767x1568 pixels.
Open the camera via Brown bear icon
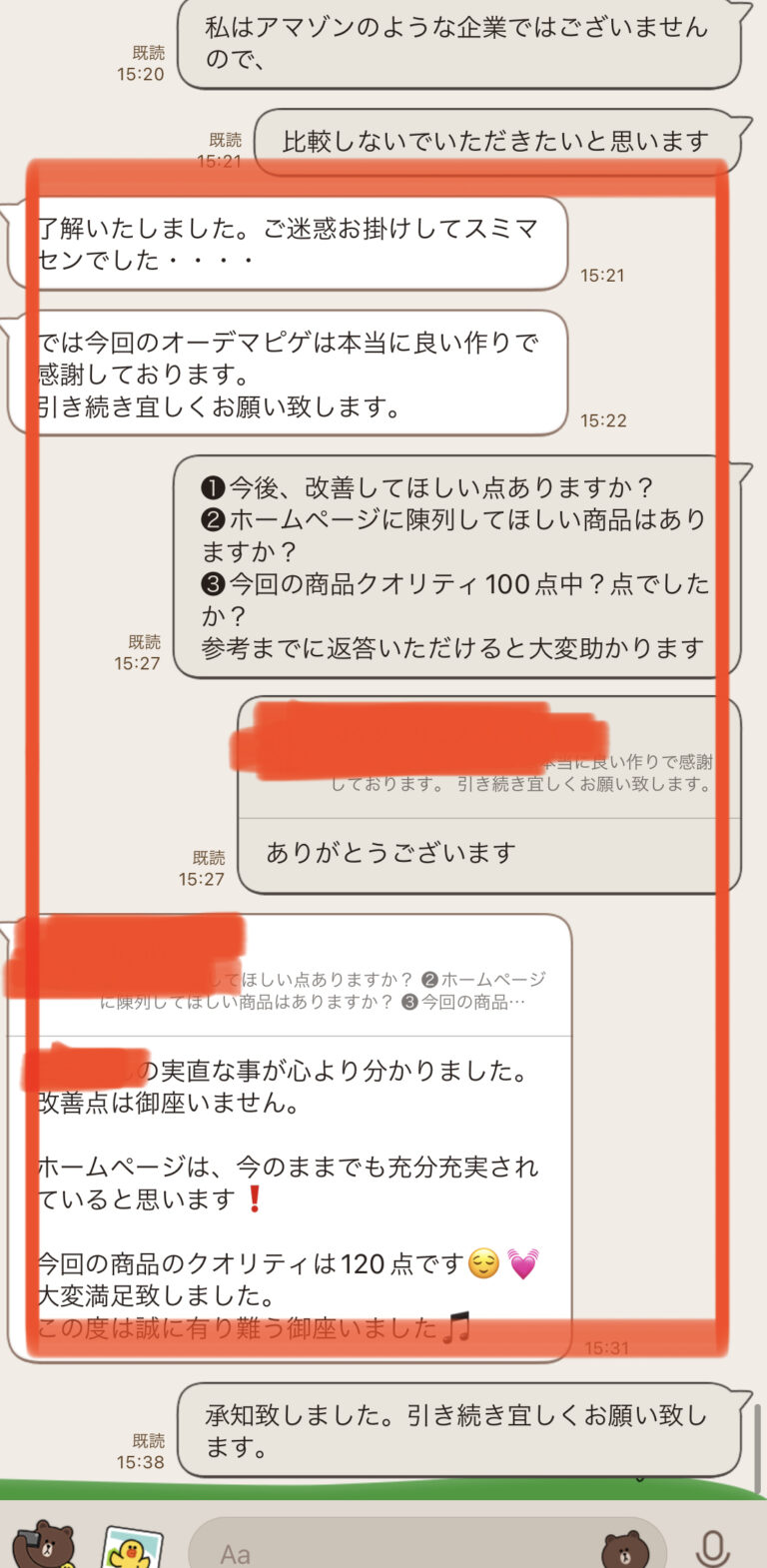pos(44,1545)
